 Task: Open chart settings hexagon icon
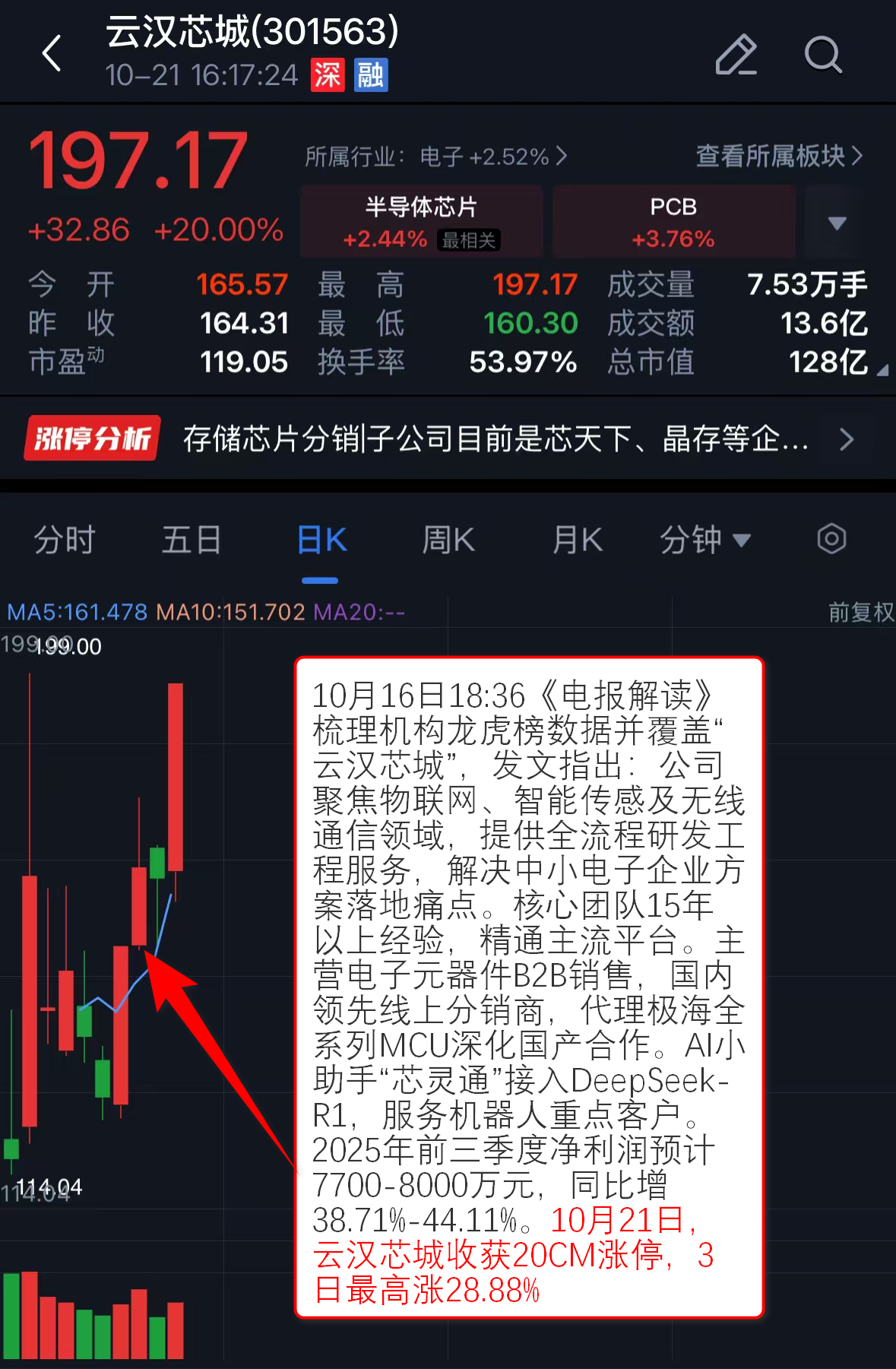pyautogui.click(x=831, y=540)
